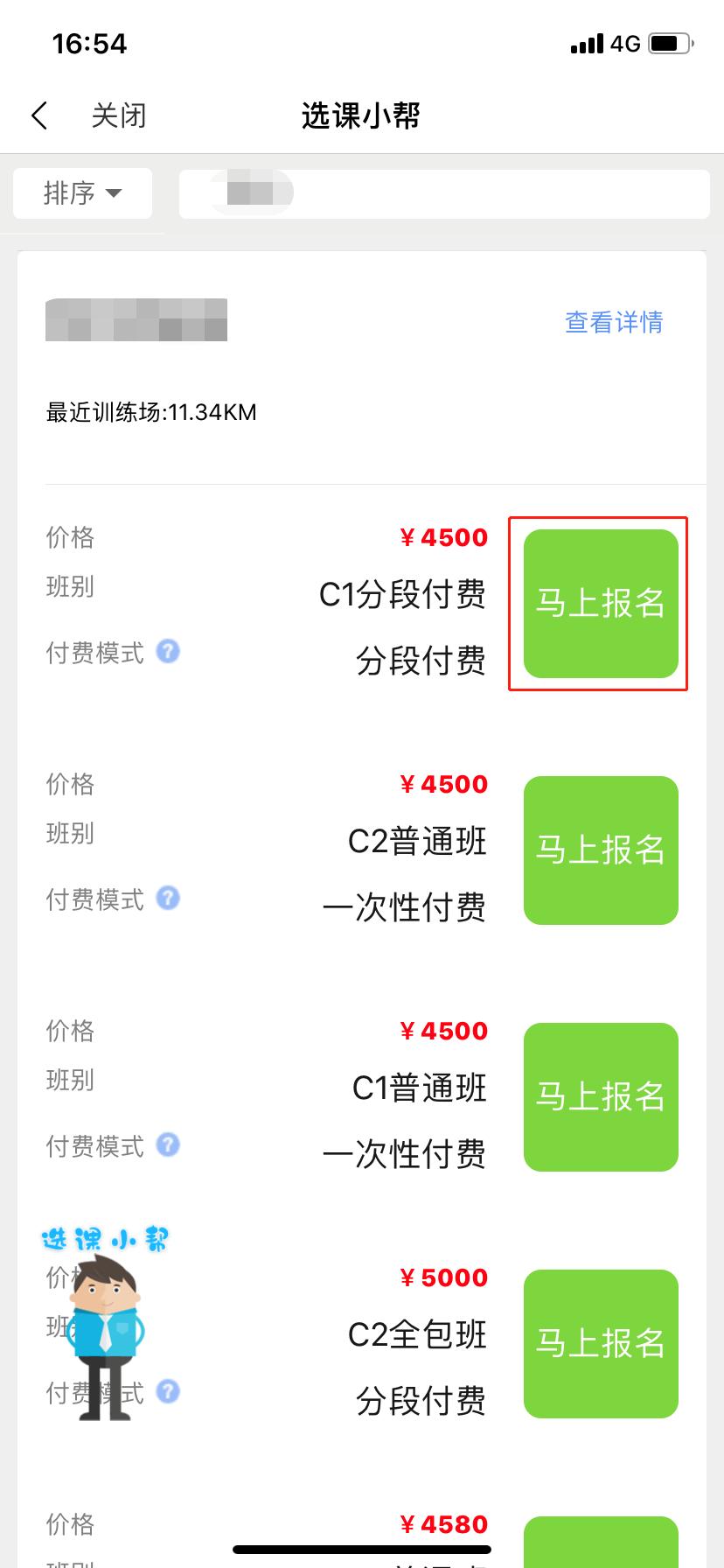Tap the 选课小帮 title bar
724x1568 pixels.
pyautogui.click(x=362, y=115)
